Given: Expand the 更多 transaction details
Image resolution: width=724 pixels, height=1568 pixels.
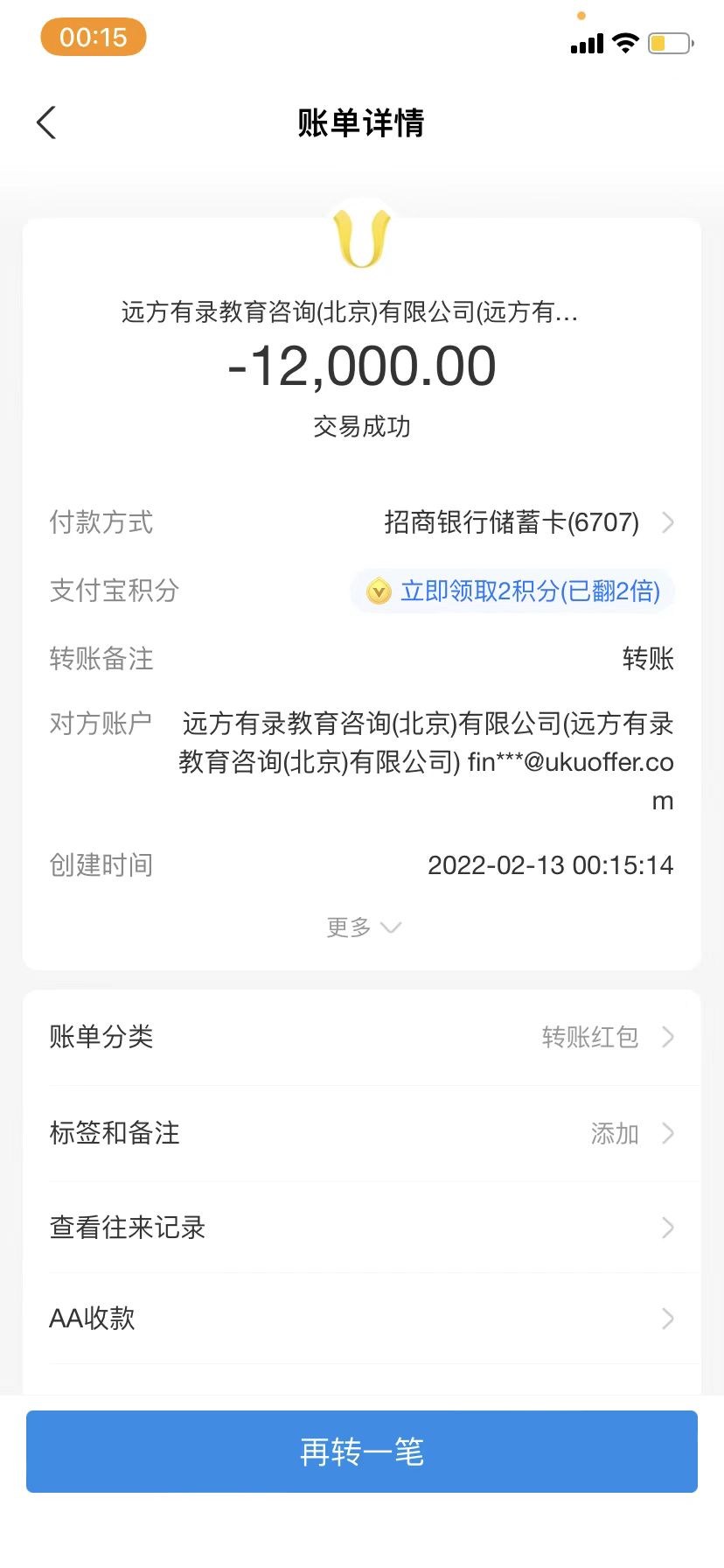Looking at the screenshot, I should coord(362,927).
